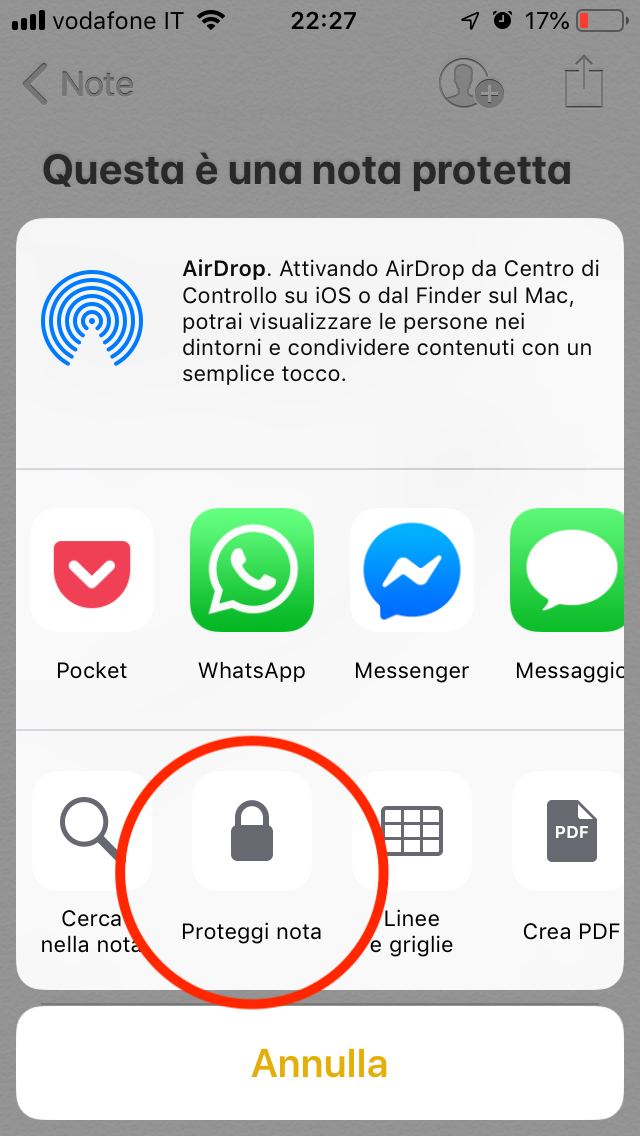This screenshot has width=640, height=1136.
Task: Select the Cerca nella nota action
Action: (x=90, y=832)
